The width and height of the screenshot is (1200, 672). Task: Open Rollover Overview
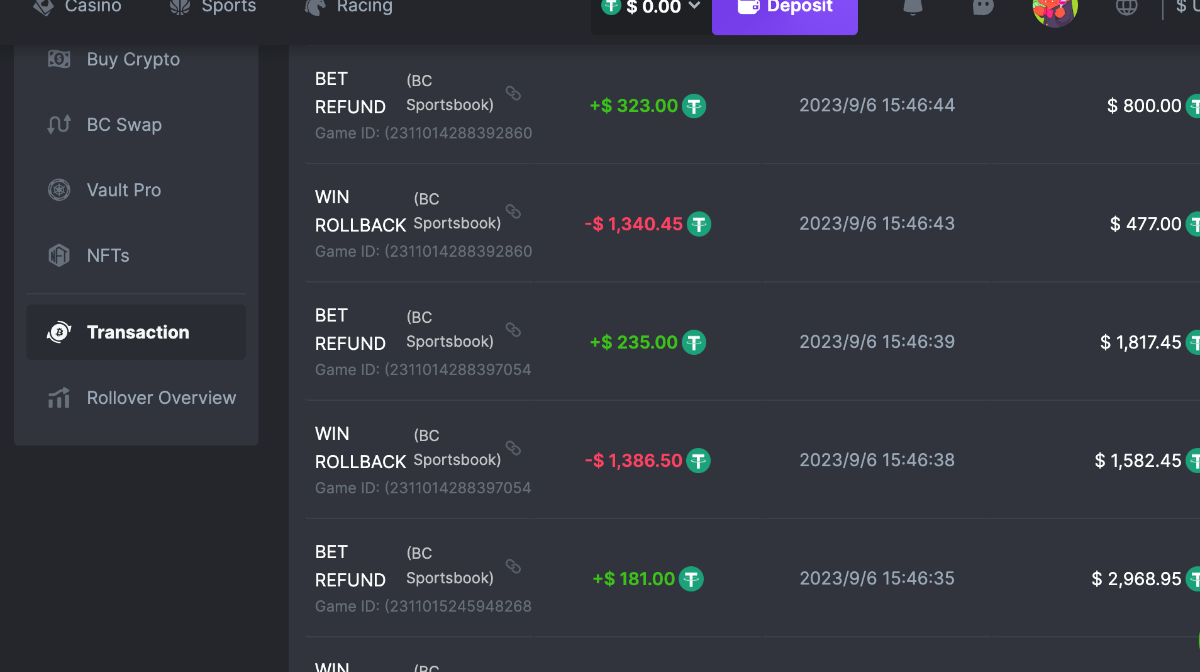coord(161,398)
